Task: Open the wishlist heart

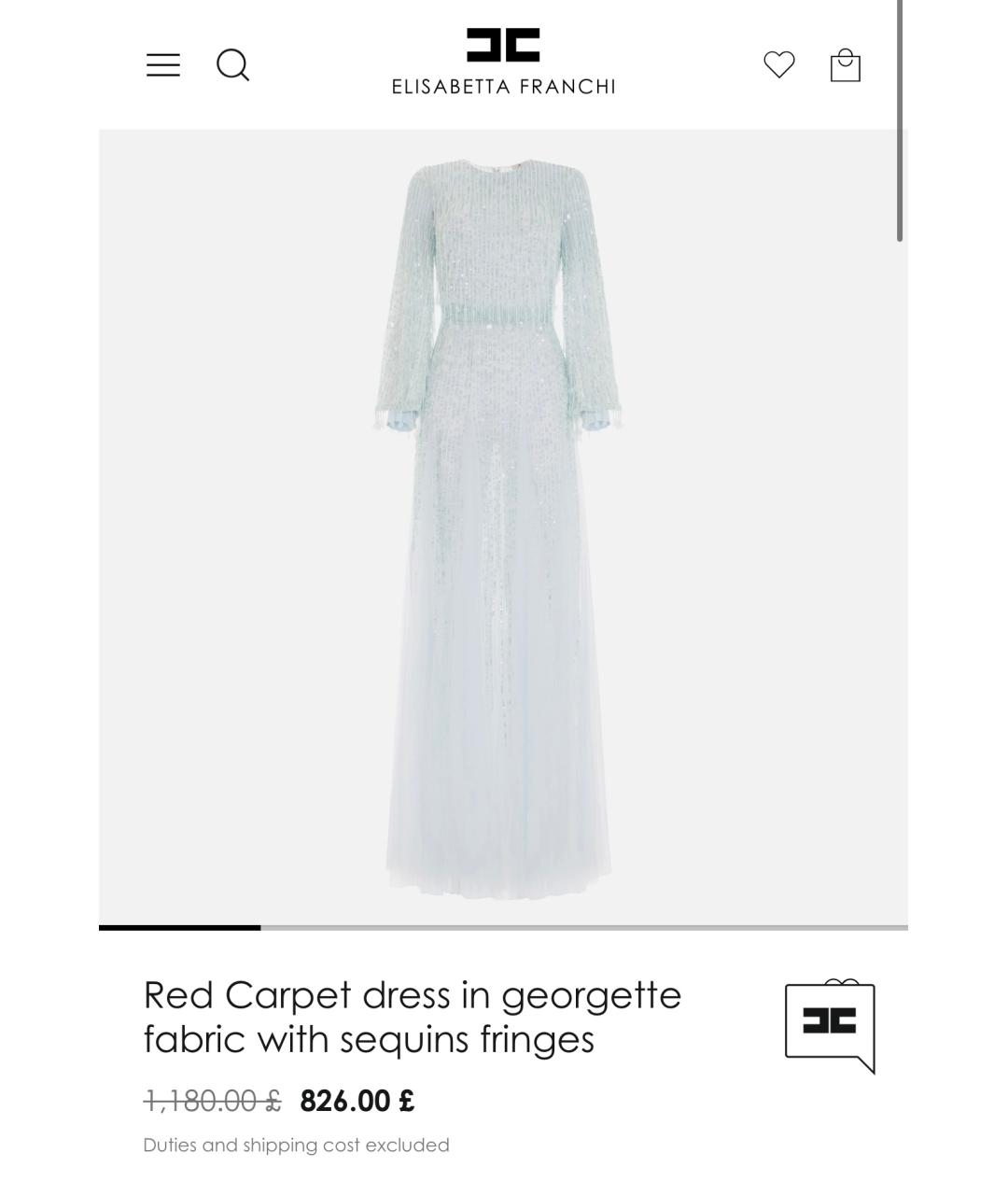Action: pyautogui.click(x=778, y=64)
